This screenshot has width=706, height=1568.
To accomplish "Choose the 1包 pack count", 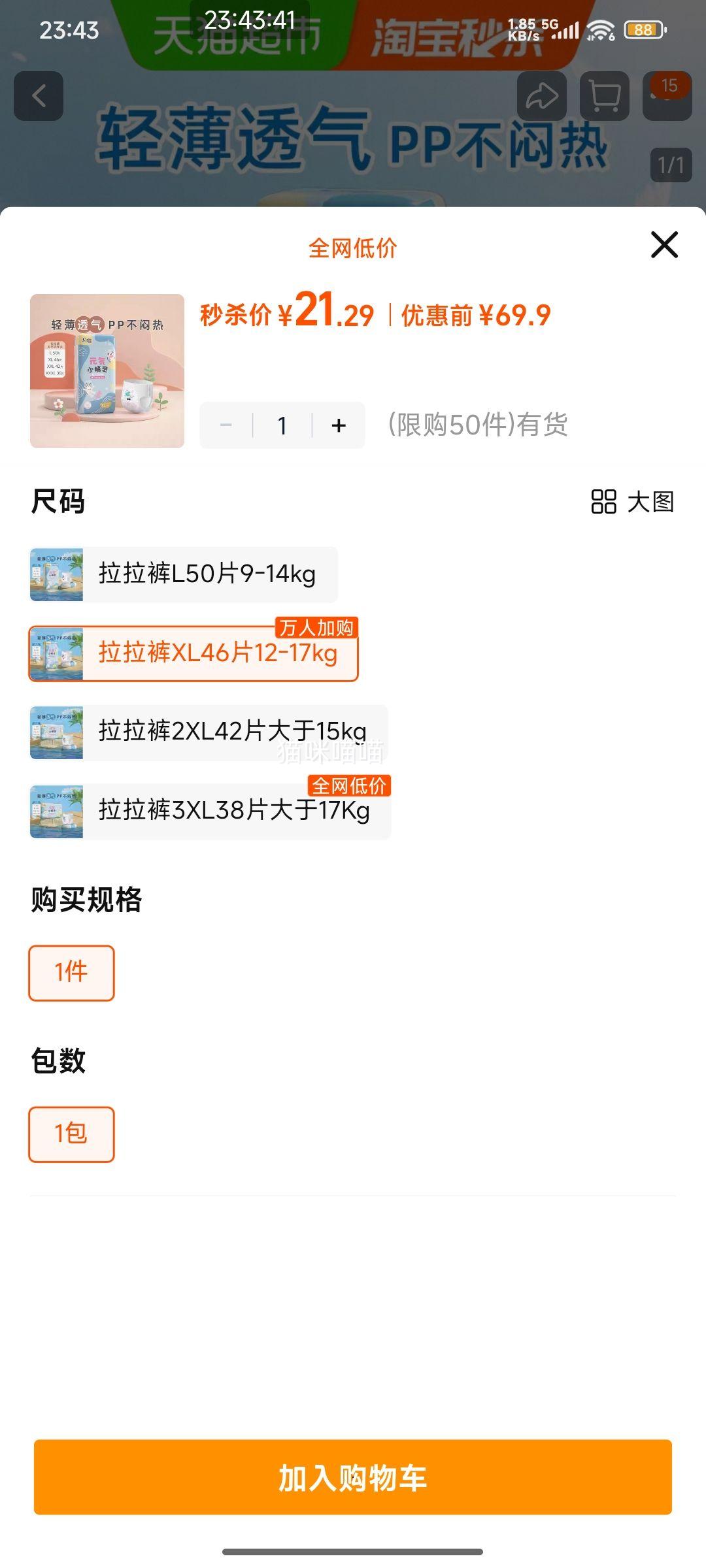I will (71, 1134).
